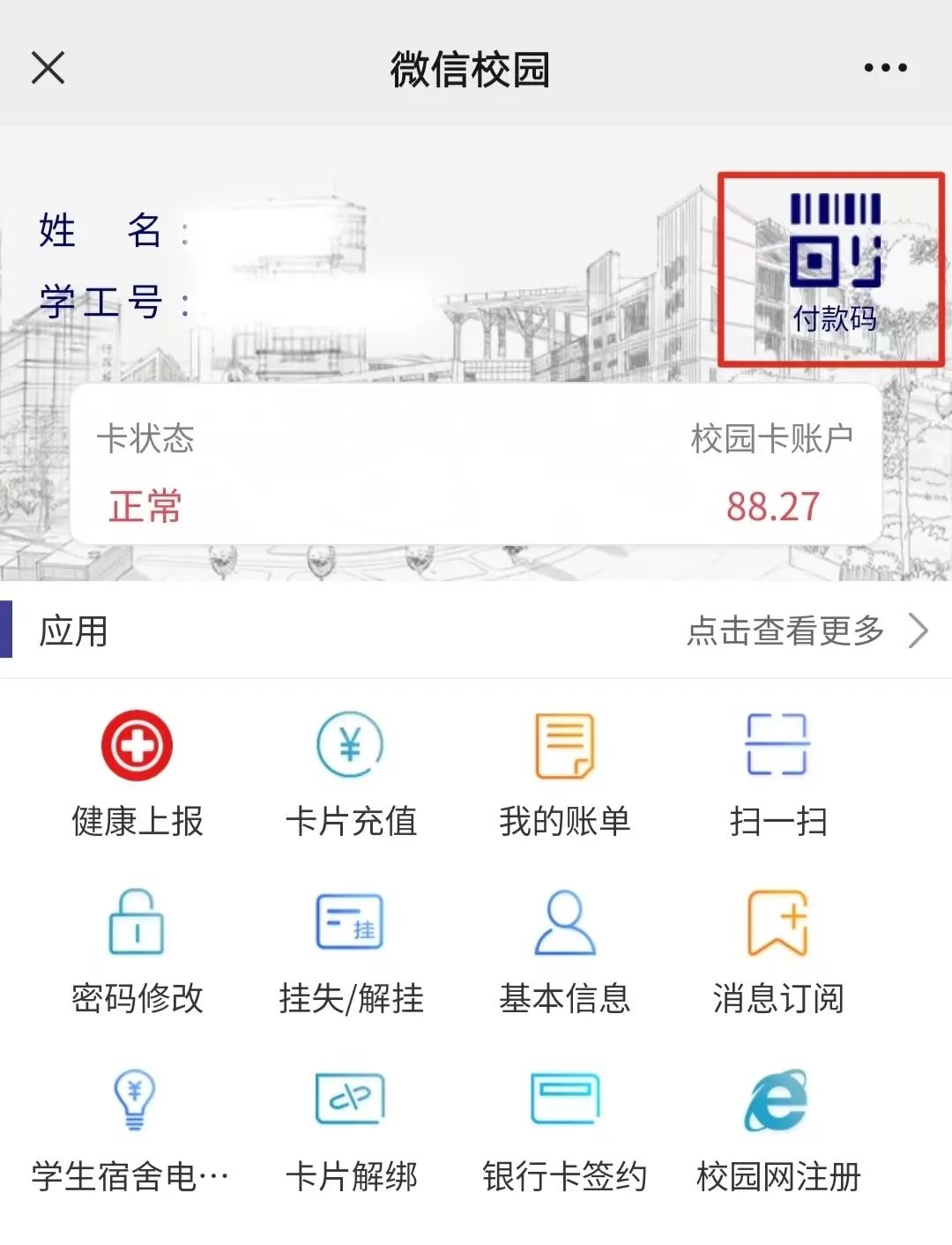View 我的账单 billing records
This screenshot has width=952, height=1245.
click(x=565, y=767)
